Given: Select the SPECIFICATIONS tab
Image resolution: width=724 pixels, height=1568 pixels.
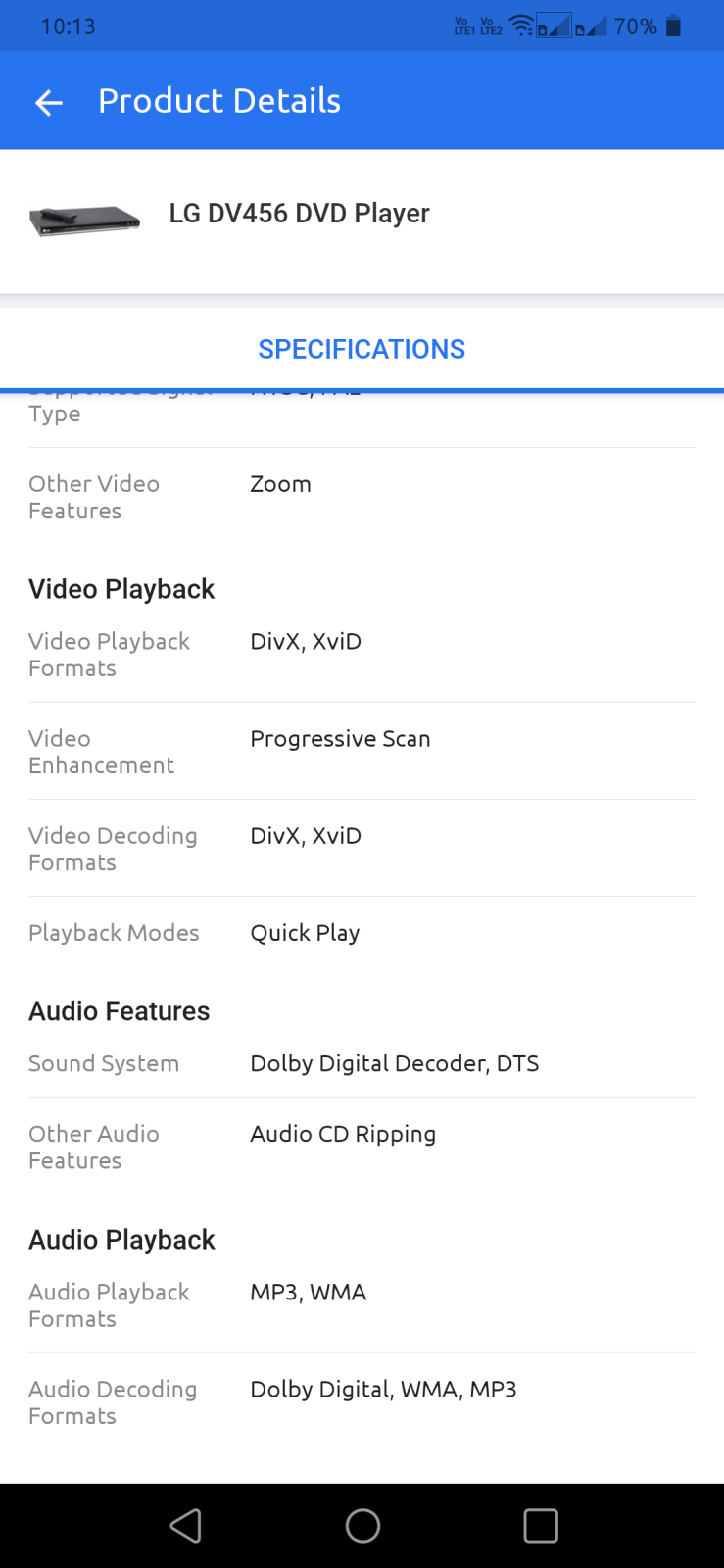Looking at the screenshot, I should click(x=362, y=349).
